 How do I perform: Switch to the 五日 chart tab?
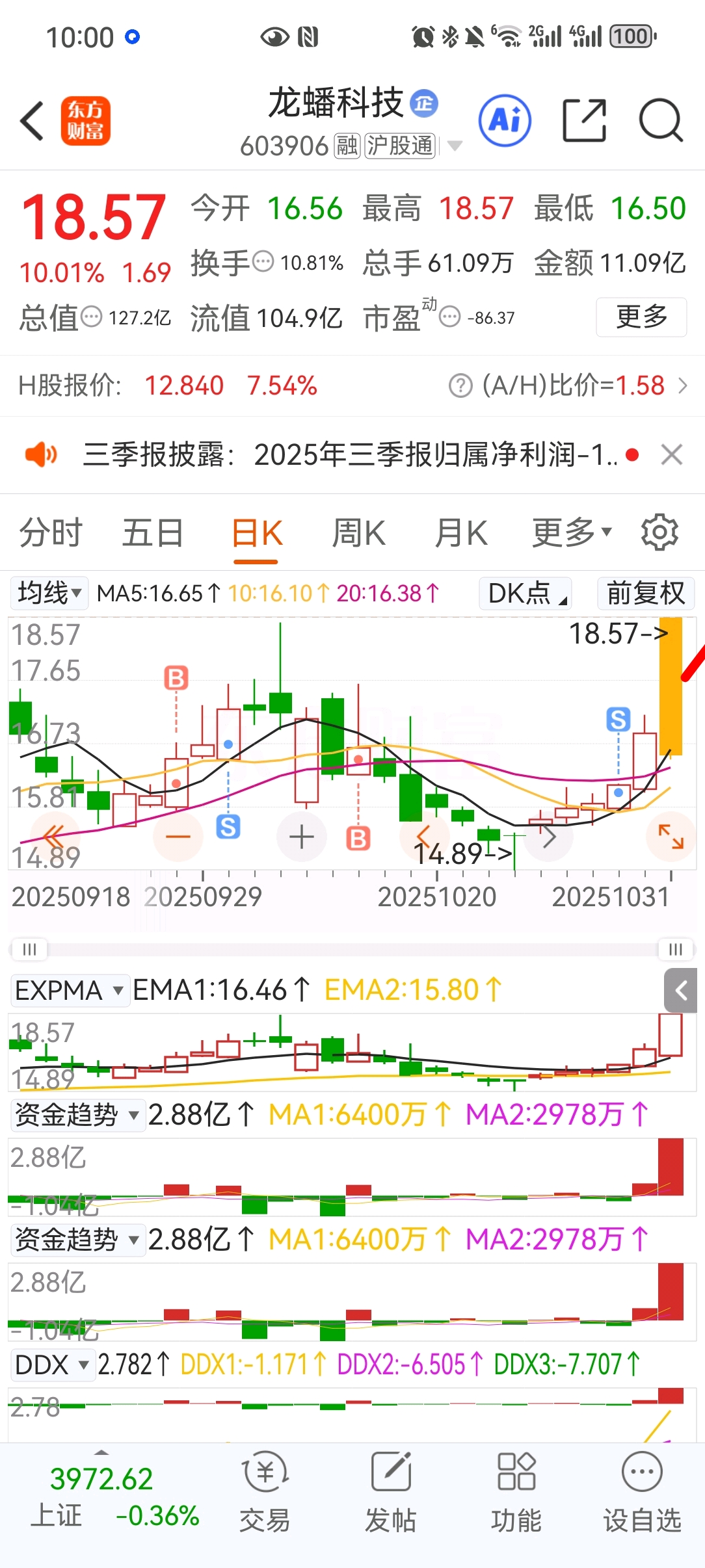click(153, 534)
